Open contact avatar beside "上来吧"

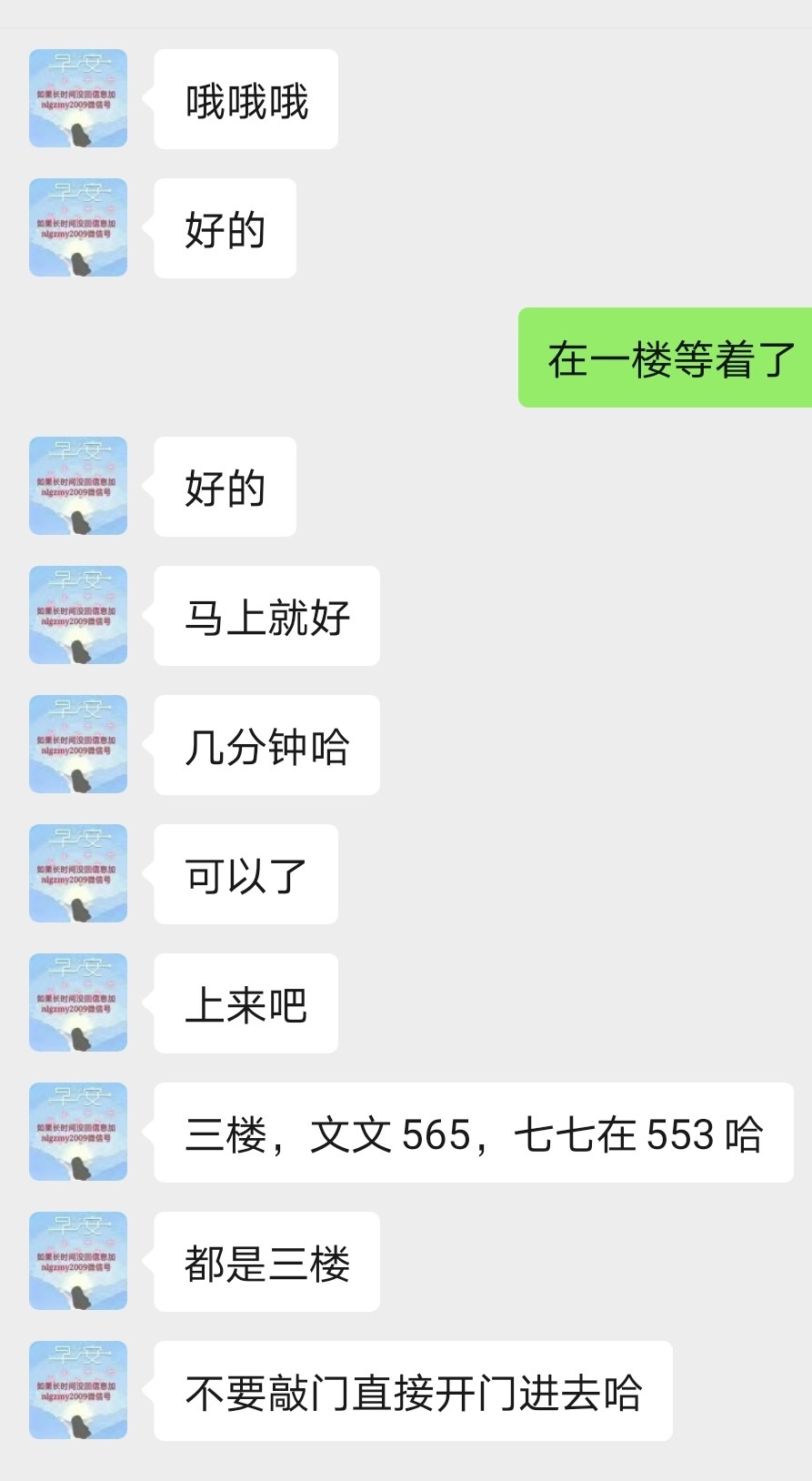(x=78, y=1002)
